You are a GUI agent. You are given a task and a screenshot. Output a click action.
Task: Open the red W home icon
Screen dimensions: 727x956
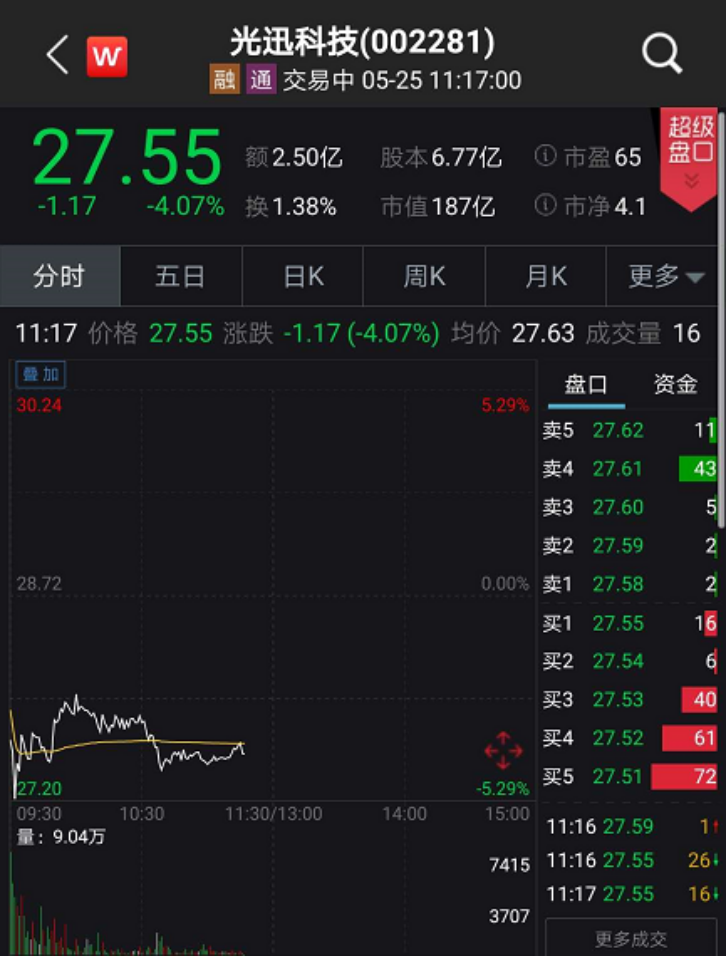[x=107, y=57]
